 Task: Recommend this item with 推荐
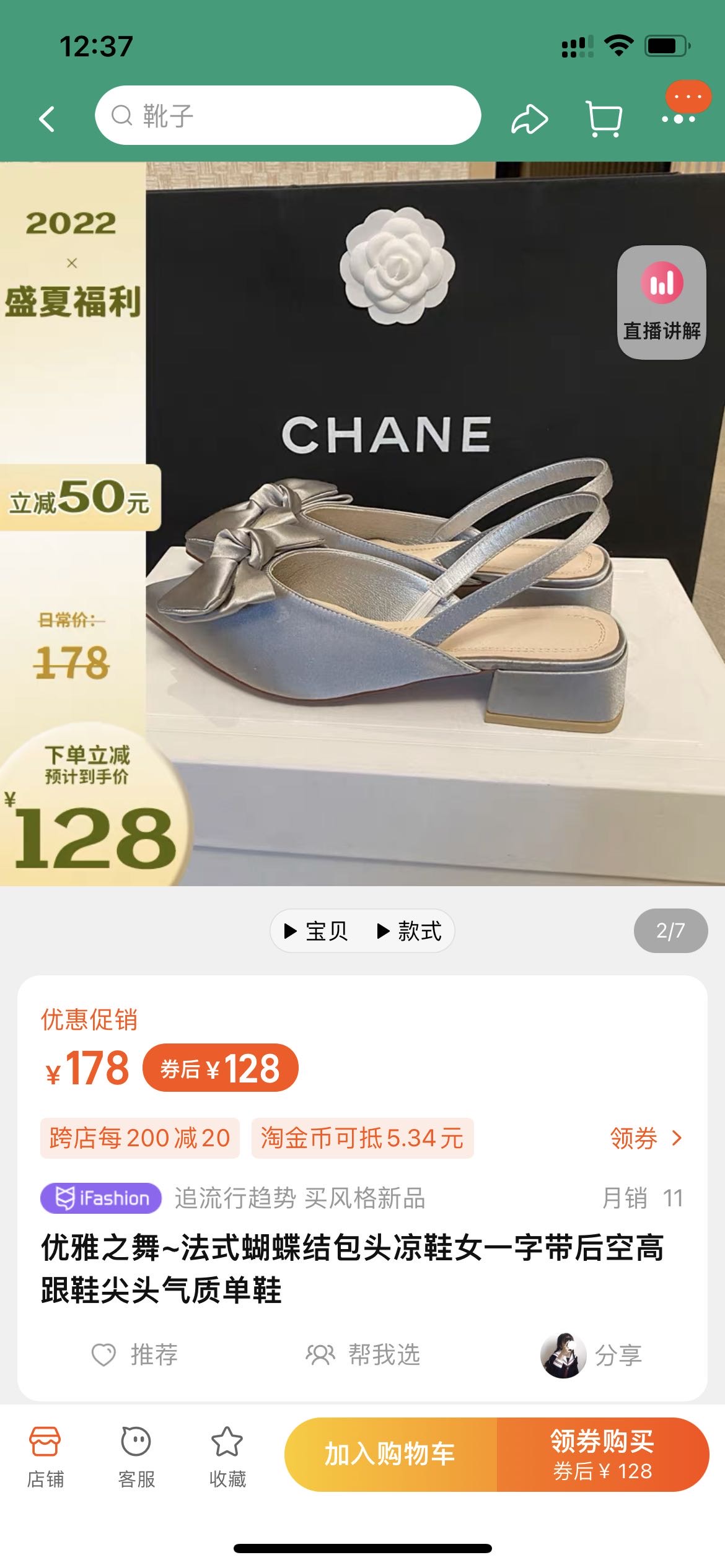pos(135,1355)
